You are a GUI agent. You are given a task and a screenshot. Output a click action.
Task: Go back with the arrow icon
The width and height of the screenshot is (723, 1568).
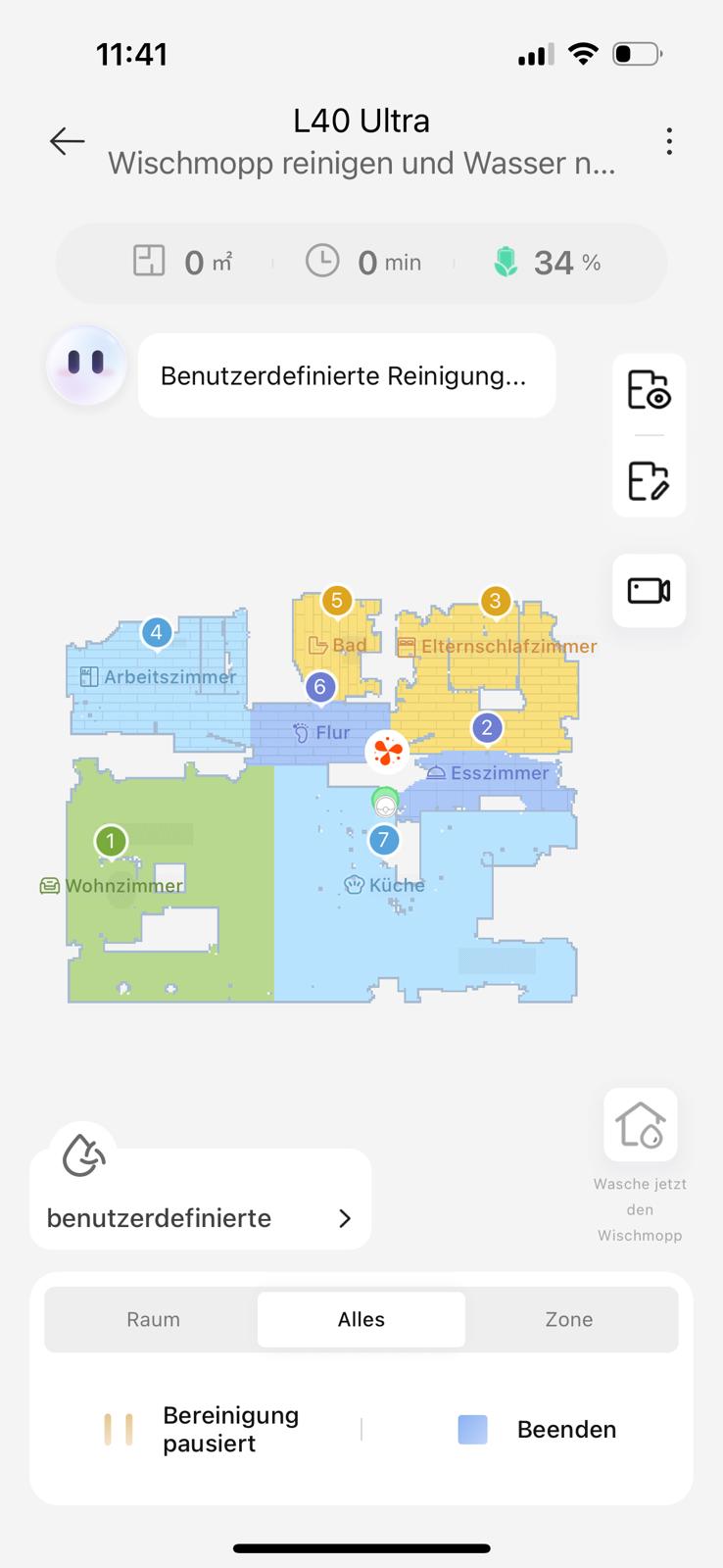click(x=67, y=141)
